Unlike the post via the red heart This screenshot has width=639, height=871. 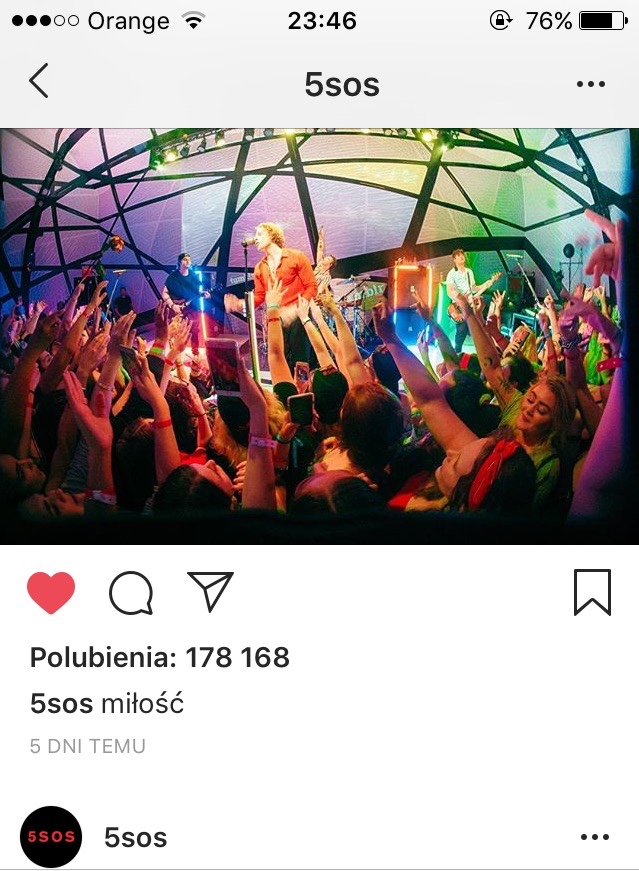pyautogui.click(x=51, y=593)
